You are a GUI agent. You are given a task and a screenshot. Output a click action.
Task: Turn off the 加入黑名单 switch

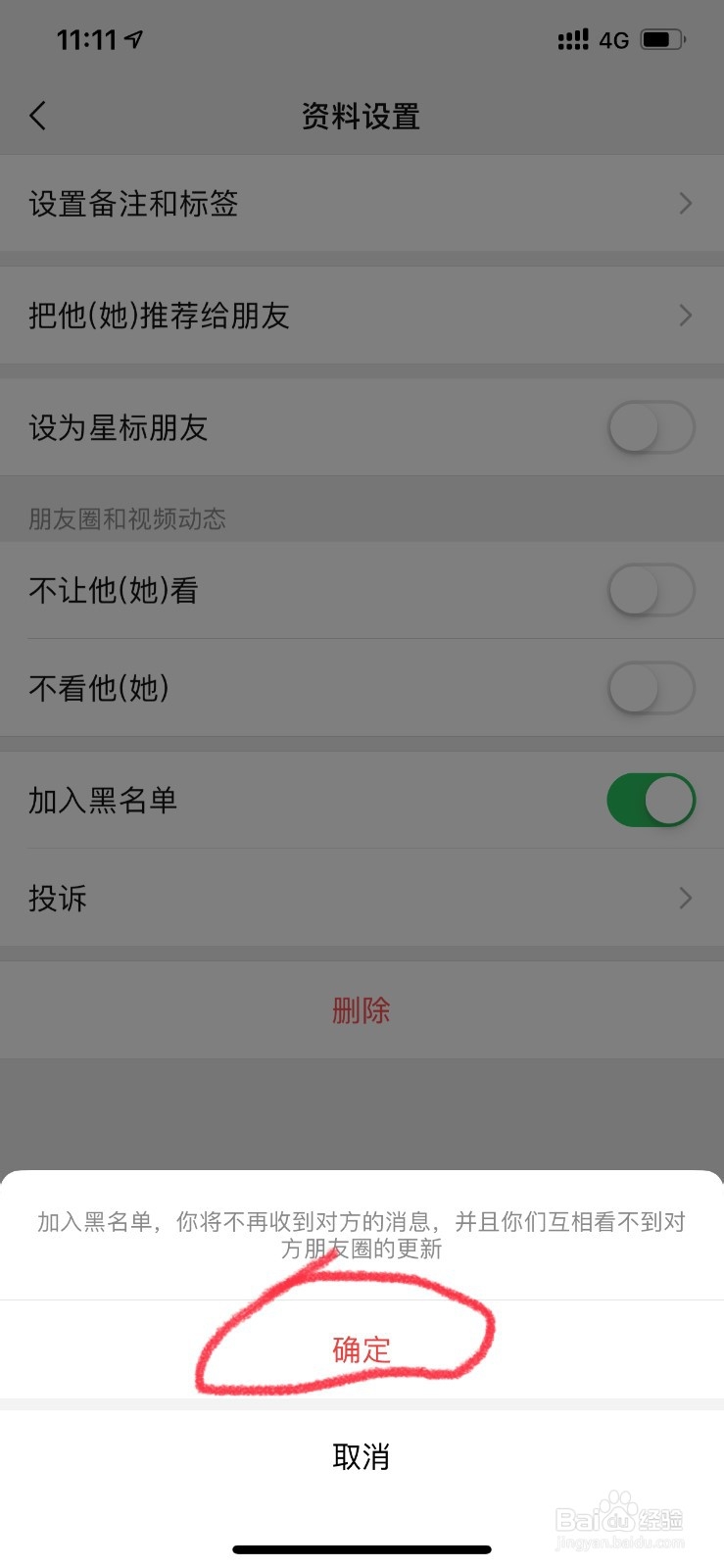pyautogui.click(x=651, y=800)
